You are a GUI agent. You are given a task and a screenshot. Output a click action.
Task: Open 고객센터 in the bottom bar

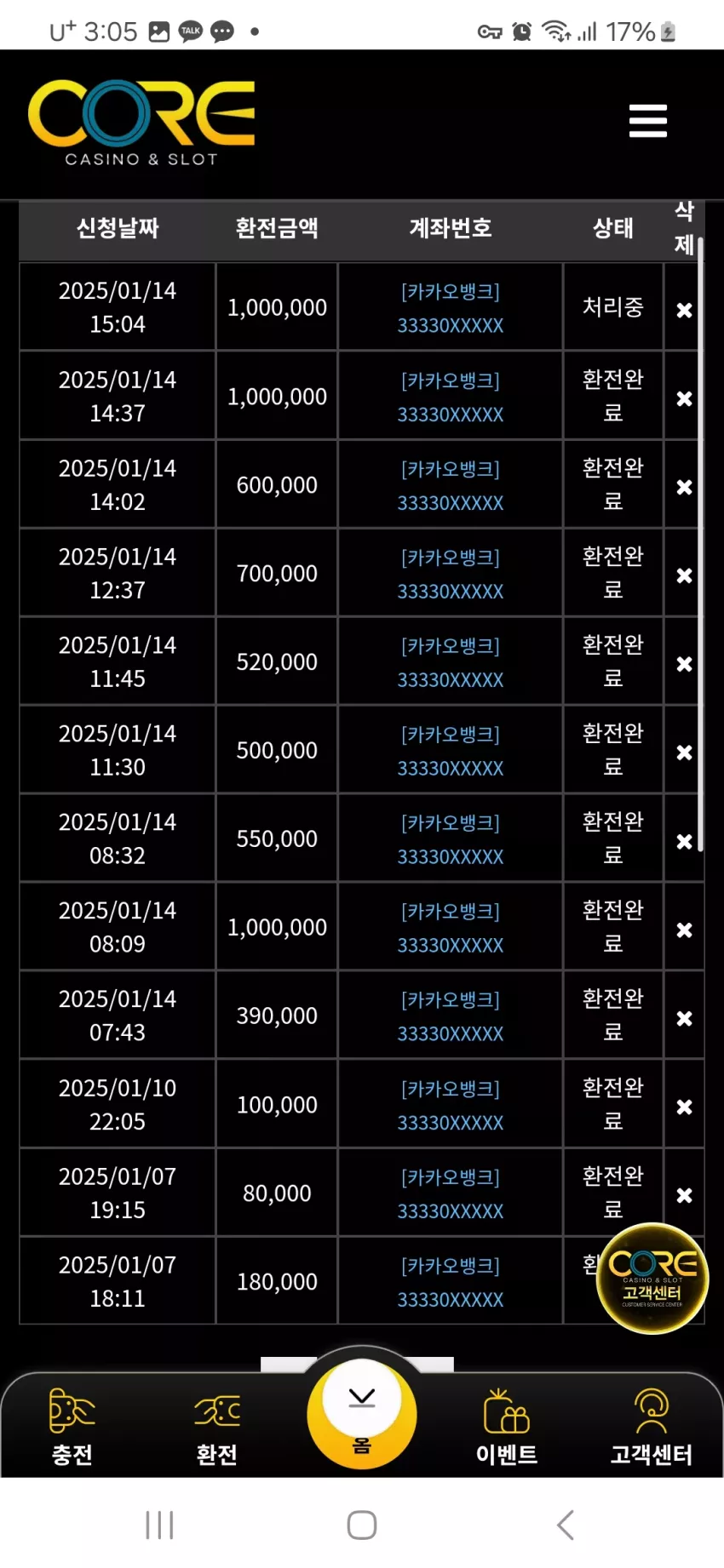tap(652, 1428)
